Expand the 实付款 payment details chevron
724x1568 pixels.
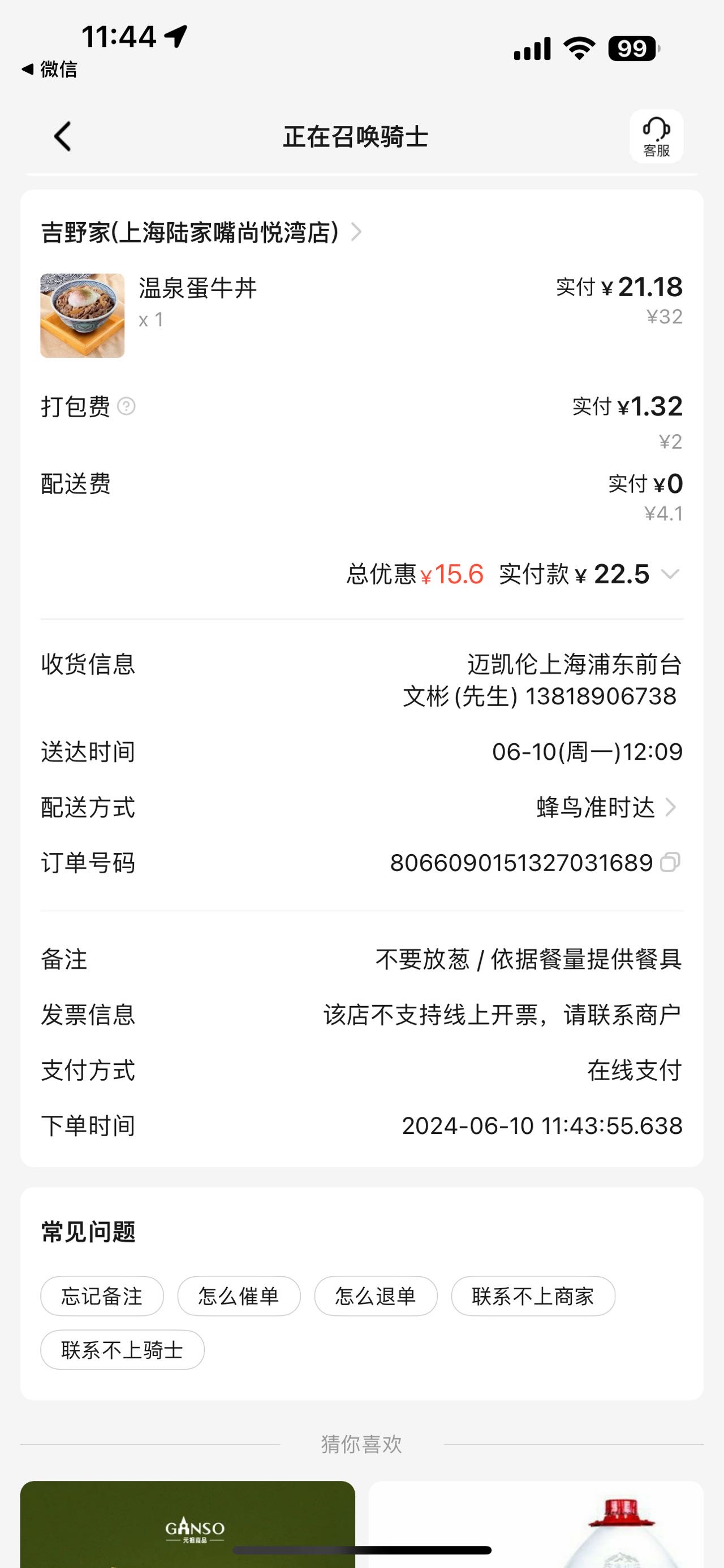pos(670,574)
